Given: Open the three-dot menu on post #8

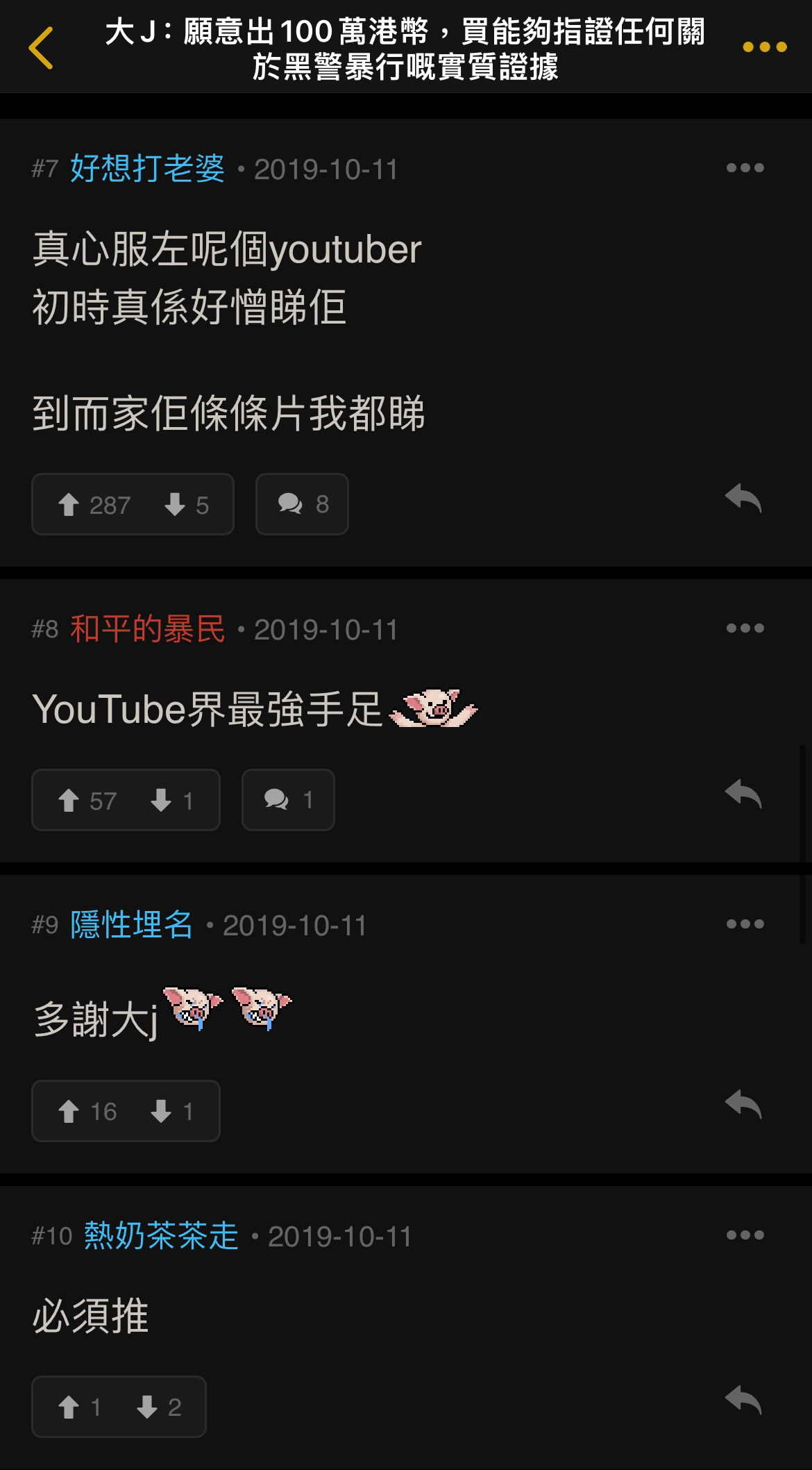Looking at the screenshot, I should pyautogui.click(x=746, y=627).
